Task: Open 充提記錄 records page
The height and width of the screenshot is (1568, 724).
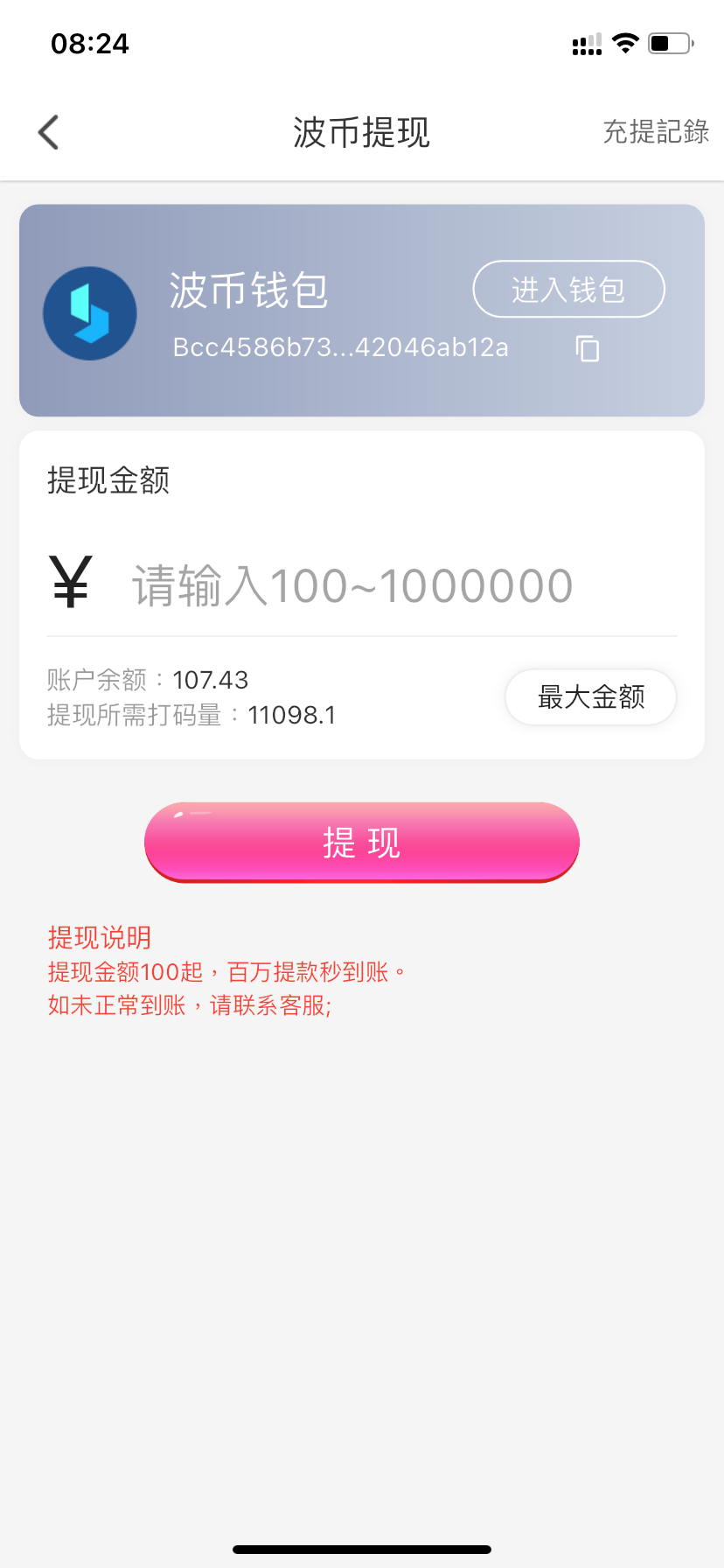Action: coord(656,132)
